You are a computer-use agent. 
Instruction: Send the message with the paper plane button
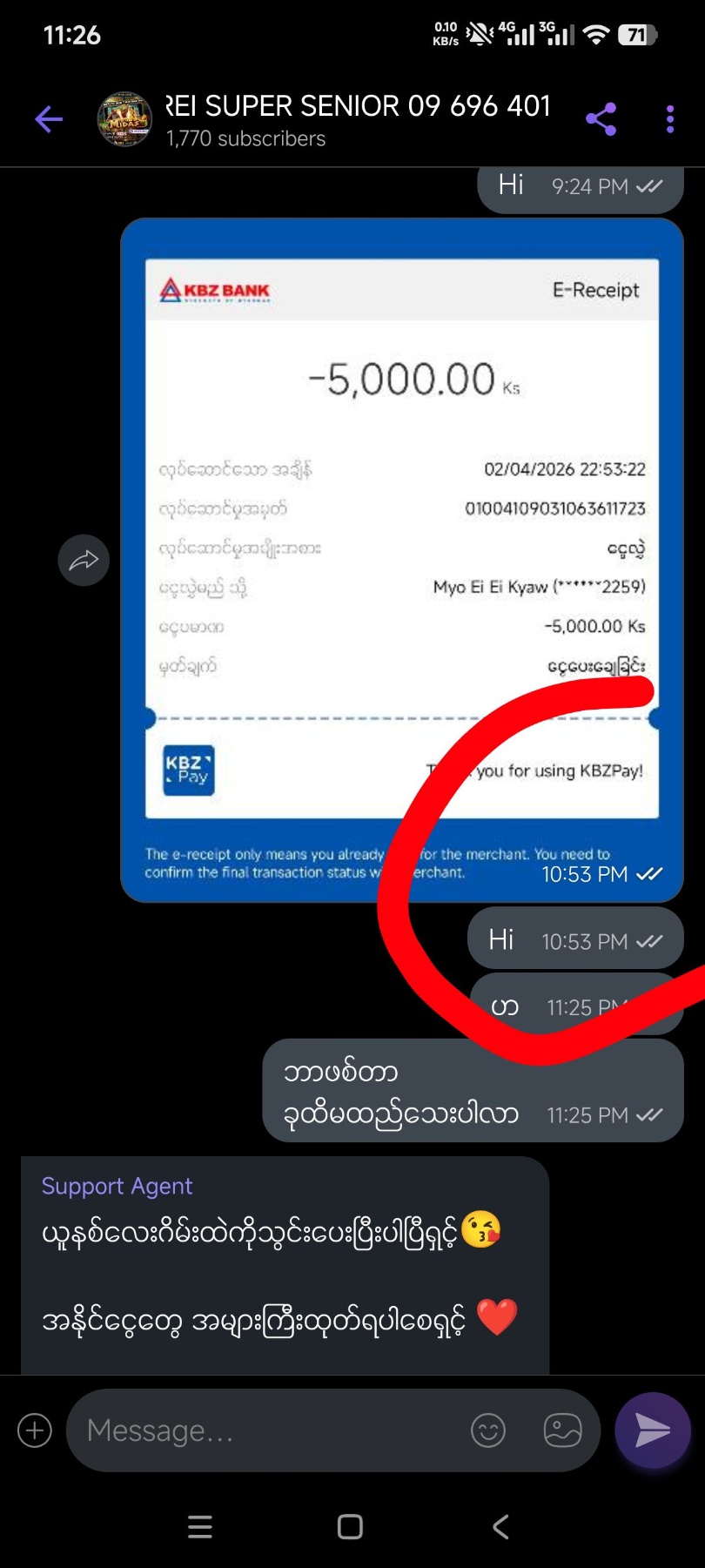coord(653,1430)
